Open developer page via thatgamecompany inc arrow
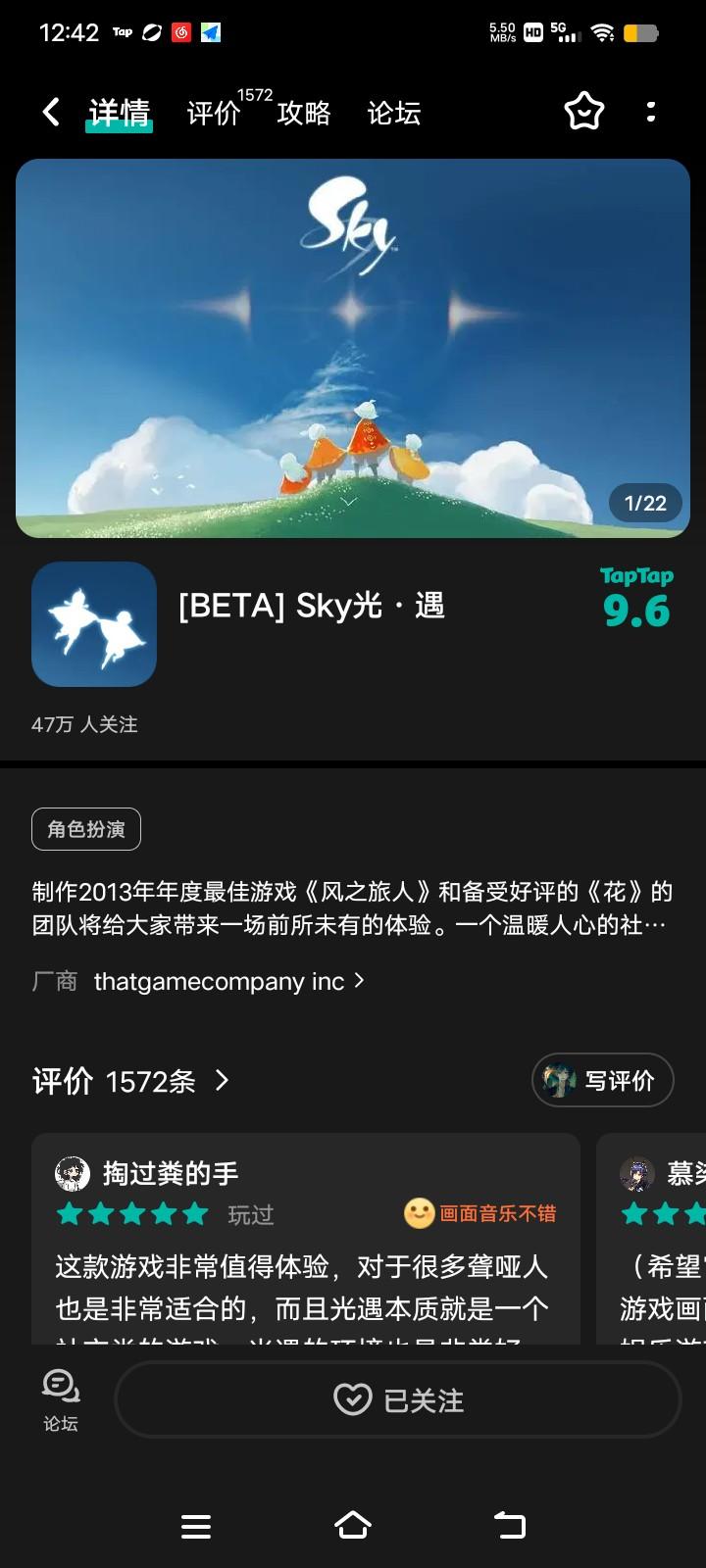Image resolution: width=706 pixels, height=1568 pixels. [362, 981]
